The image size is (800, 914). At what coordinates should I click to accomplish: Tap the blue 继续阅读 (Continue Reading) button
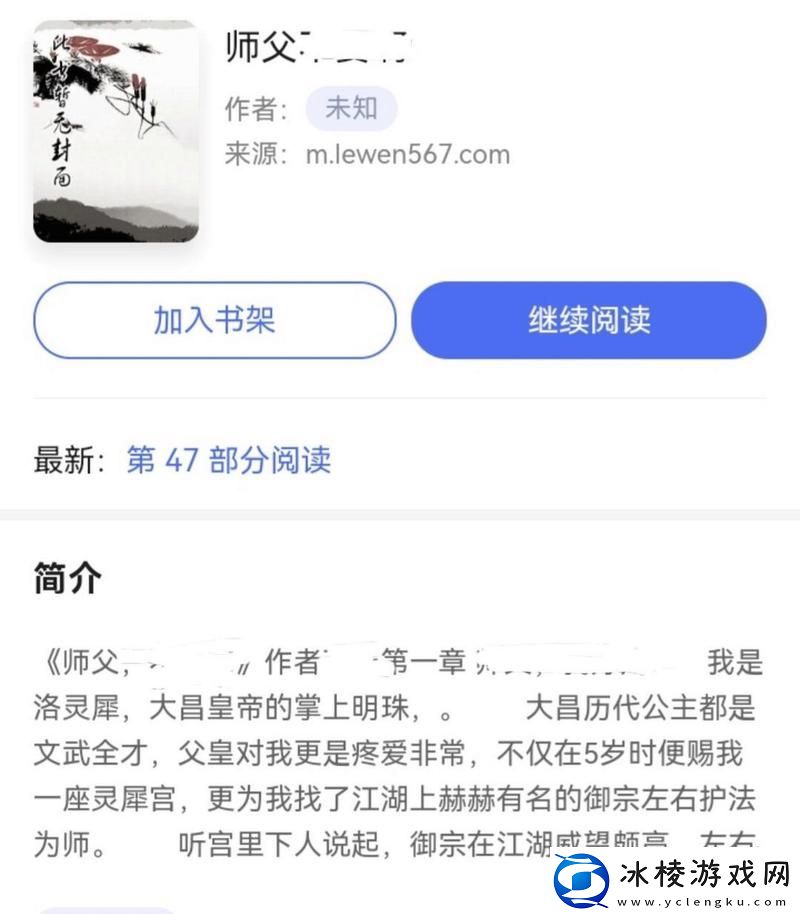[x=588, y=319]
